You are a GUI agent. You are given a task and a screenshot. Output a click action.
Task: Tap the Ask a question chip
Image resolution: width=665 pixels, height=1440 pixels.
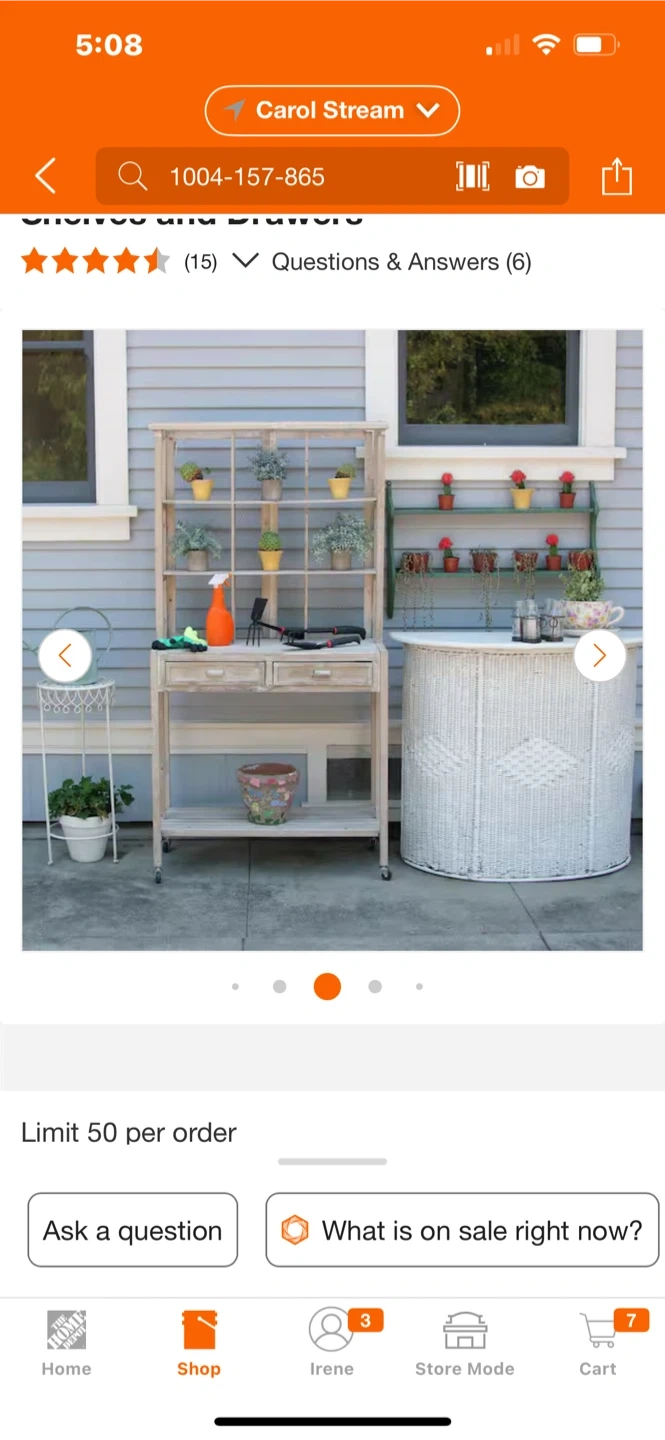tap(133, 1230)
